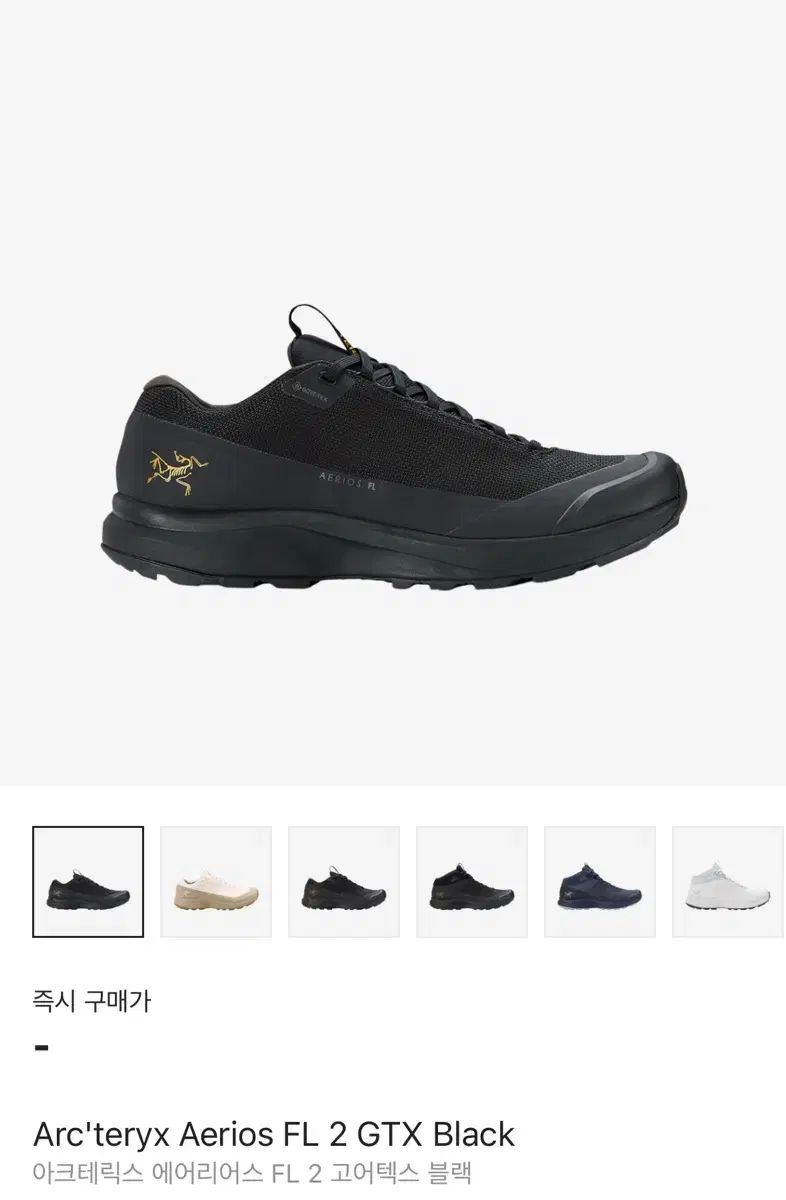Select the white shoe thumbnail
The width and height of the screenshot is (786, 1200).
pyautogui.click(x=727, y=882)
